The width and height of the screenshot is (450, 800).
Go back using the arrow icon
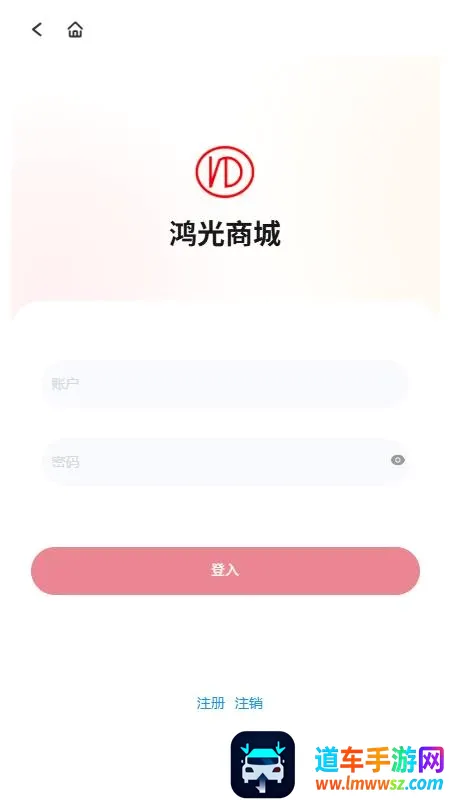(x=37, y=30)
